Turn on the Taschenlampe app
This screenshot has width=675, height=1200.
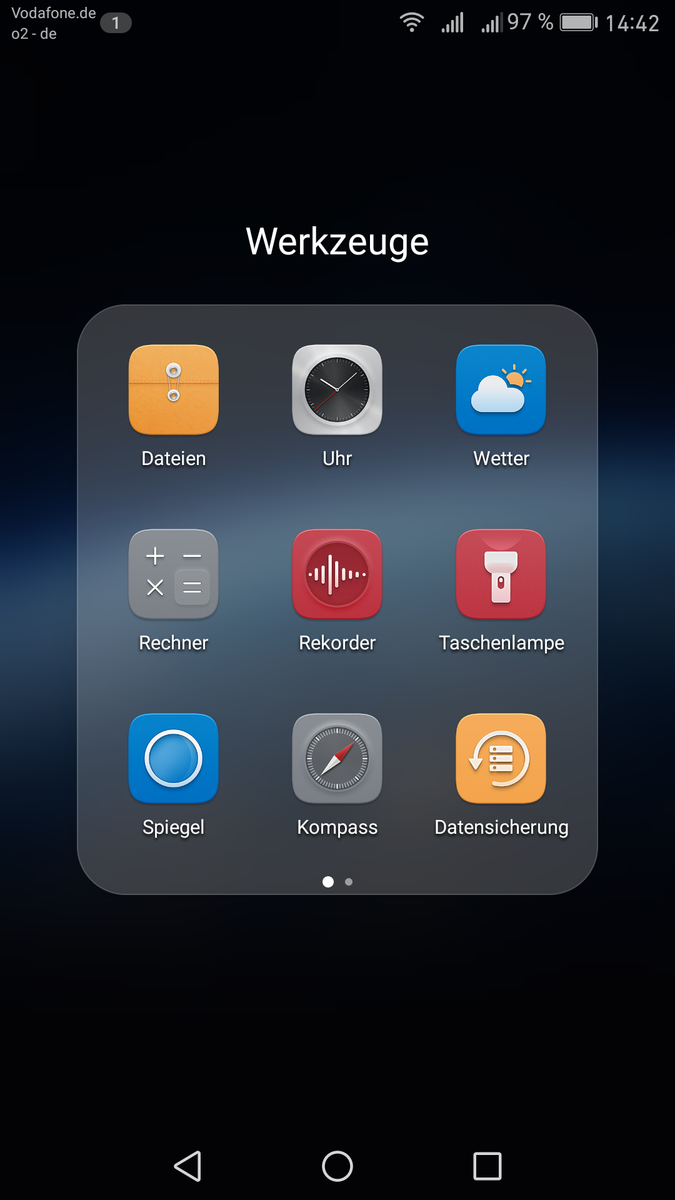tap(501, 574)
